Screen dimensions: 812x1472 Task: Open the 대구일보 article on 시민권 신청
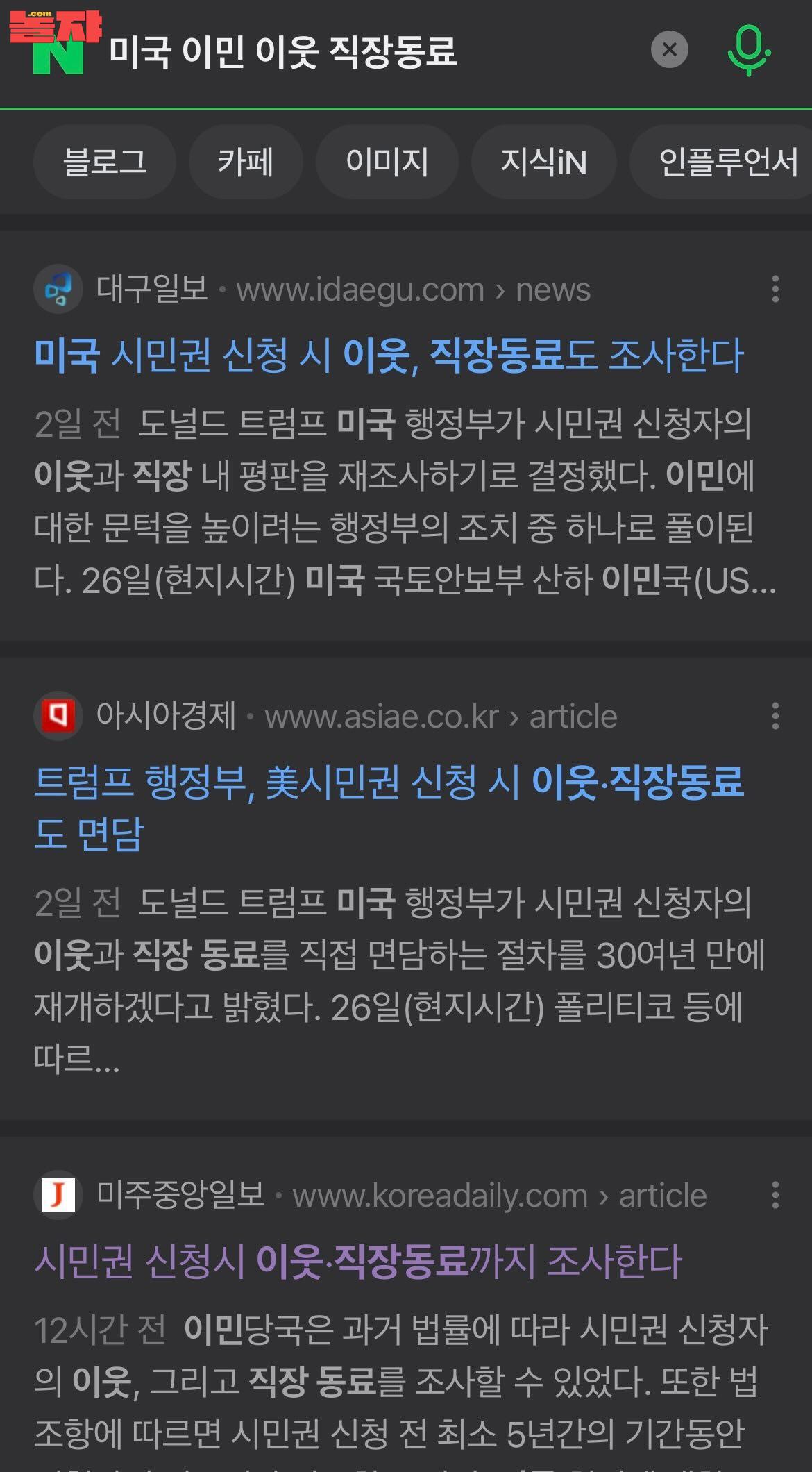(389, 355)
